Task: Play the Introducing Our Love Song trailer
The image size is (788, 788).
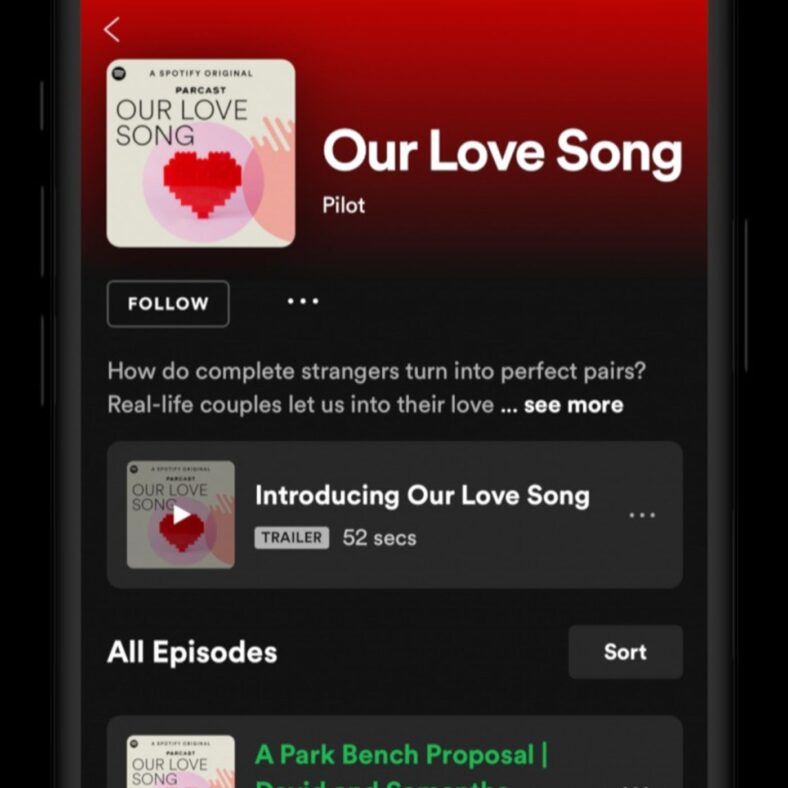Action: 181,515
